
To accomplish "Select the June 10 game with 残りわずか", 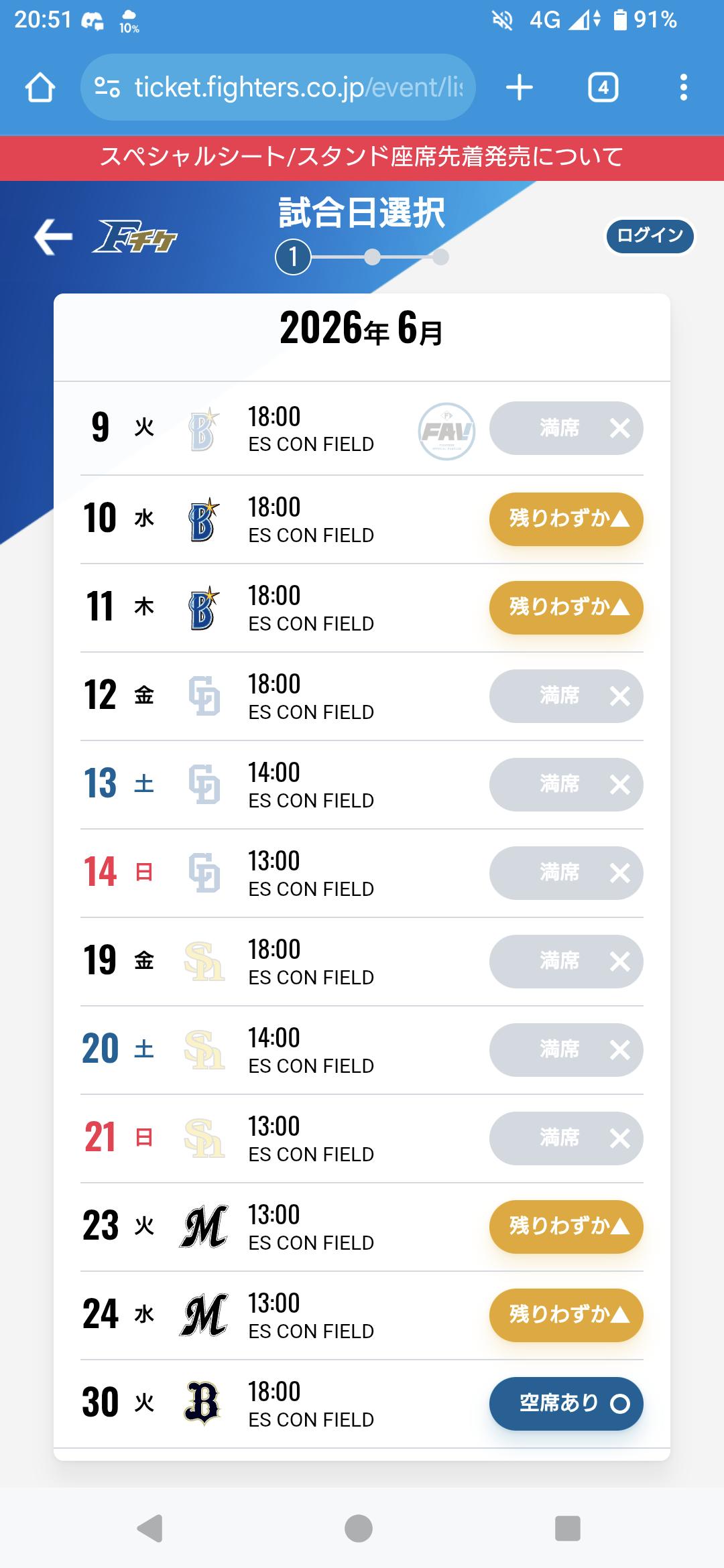I will click(566, 519).
